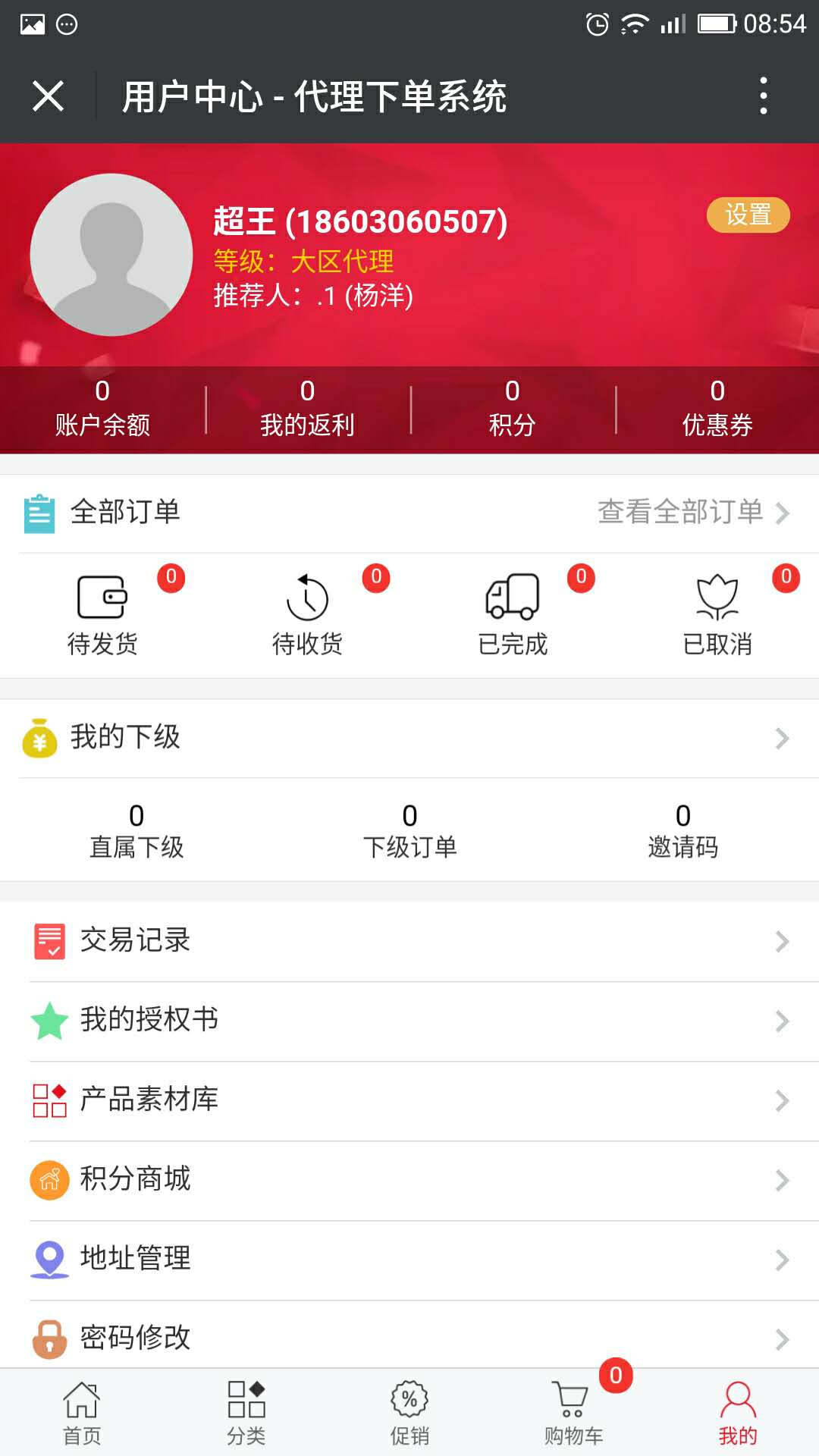This screenshot has height=1456, width=819.
Task: Tap the 设置 settings button
Action: 748,215
